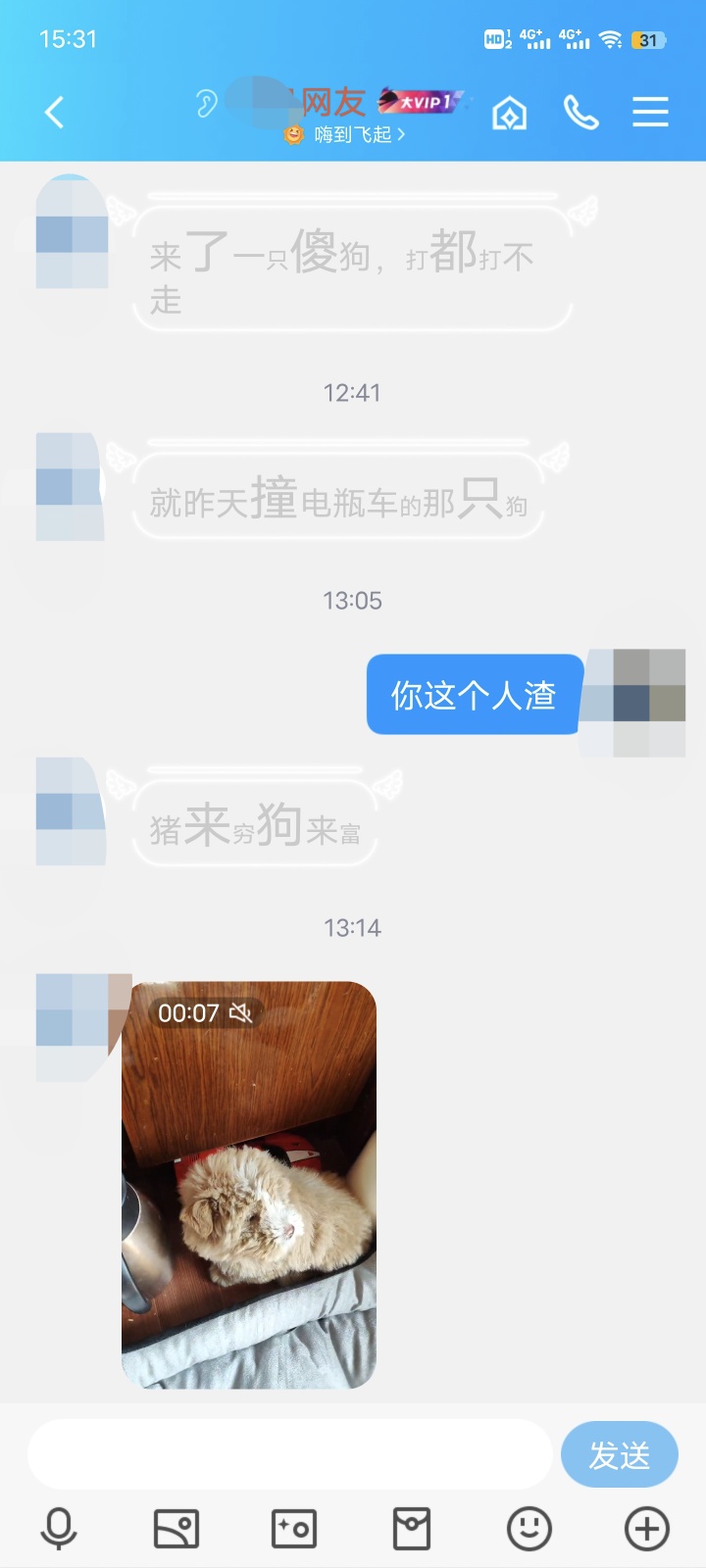Open the emoji picker
Viewport: 706px width, 1568px height.
[529, 1529]
